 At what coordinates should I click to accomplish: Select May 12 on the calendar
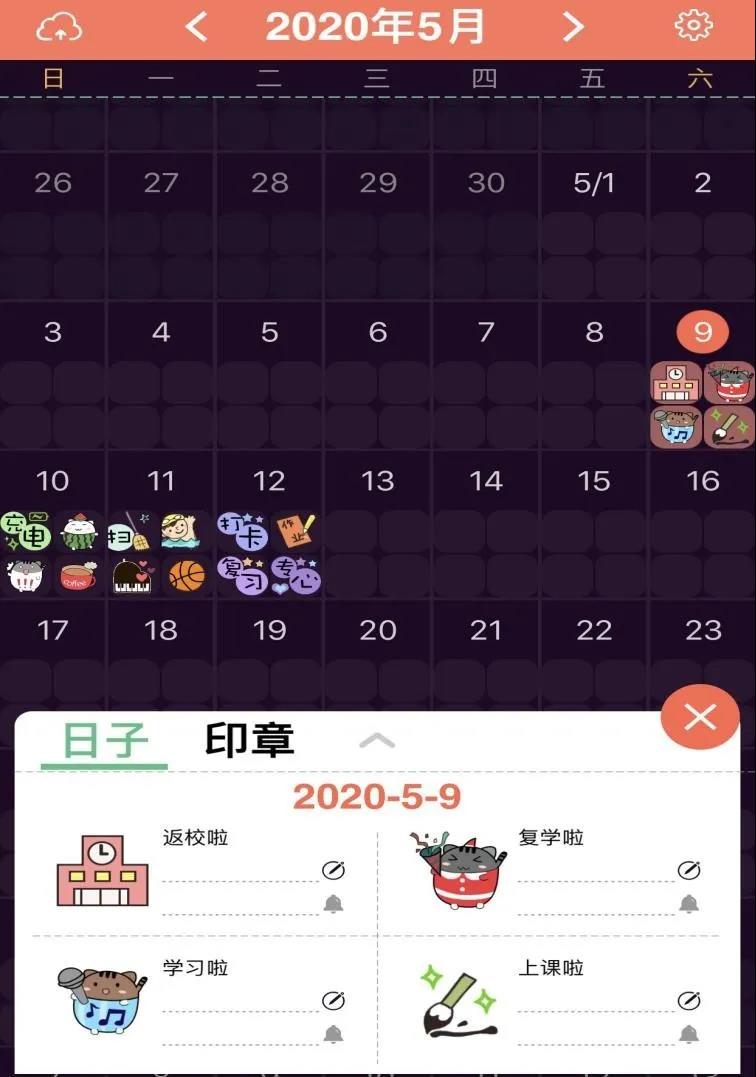[x=269, y=482]
